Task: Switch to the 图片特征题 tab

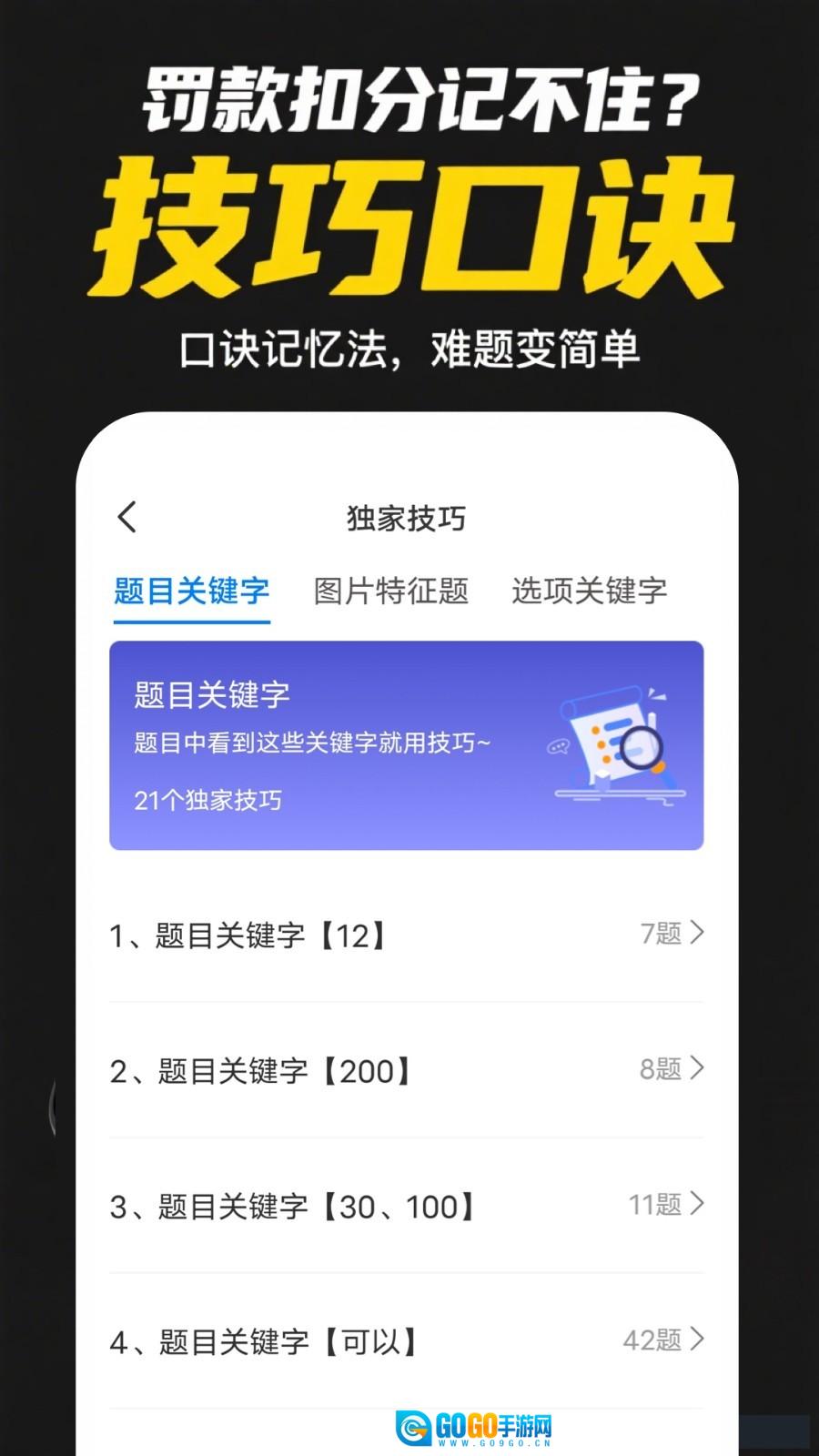Action: [390, 591]
